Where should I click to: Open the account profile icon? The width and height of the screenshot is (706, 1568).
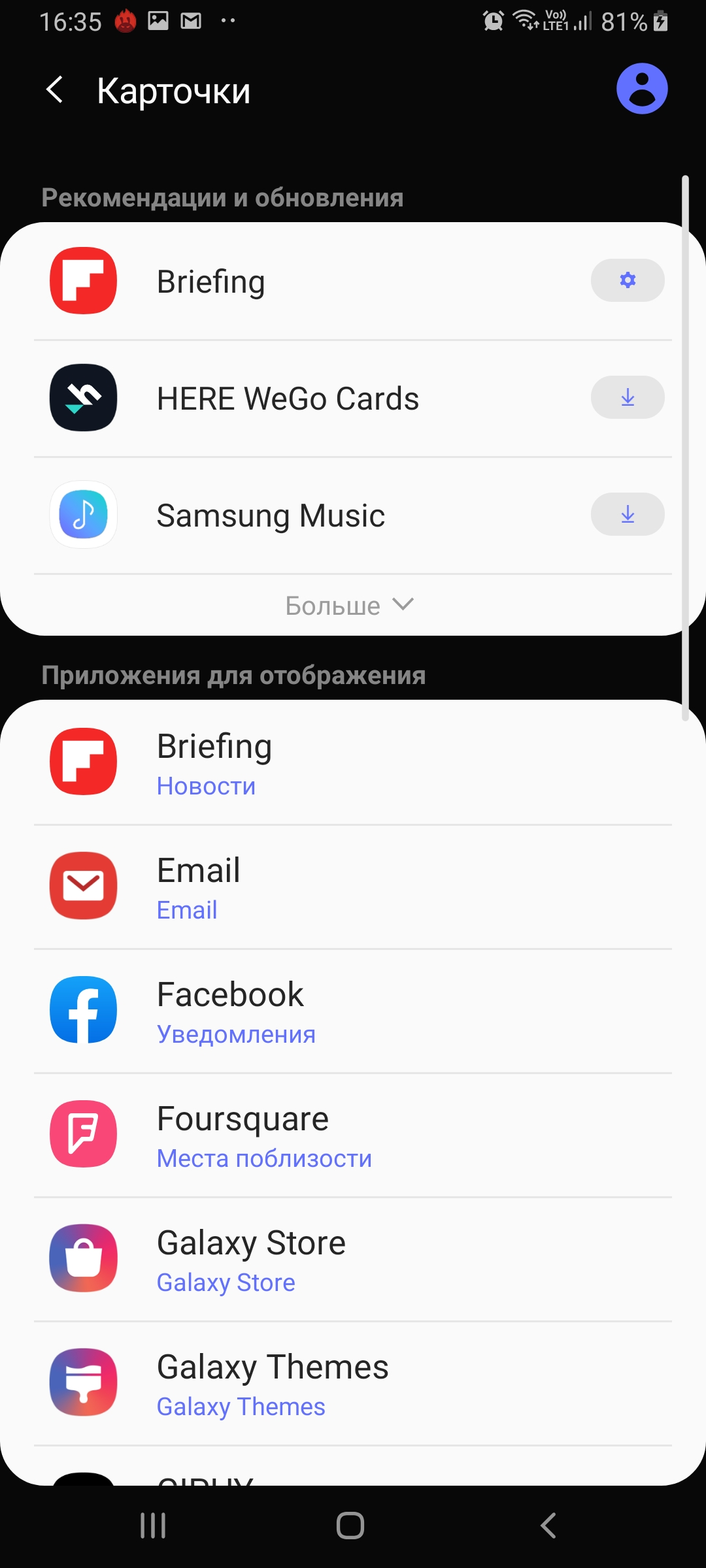642,89
